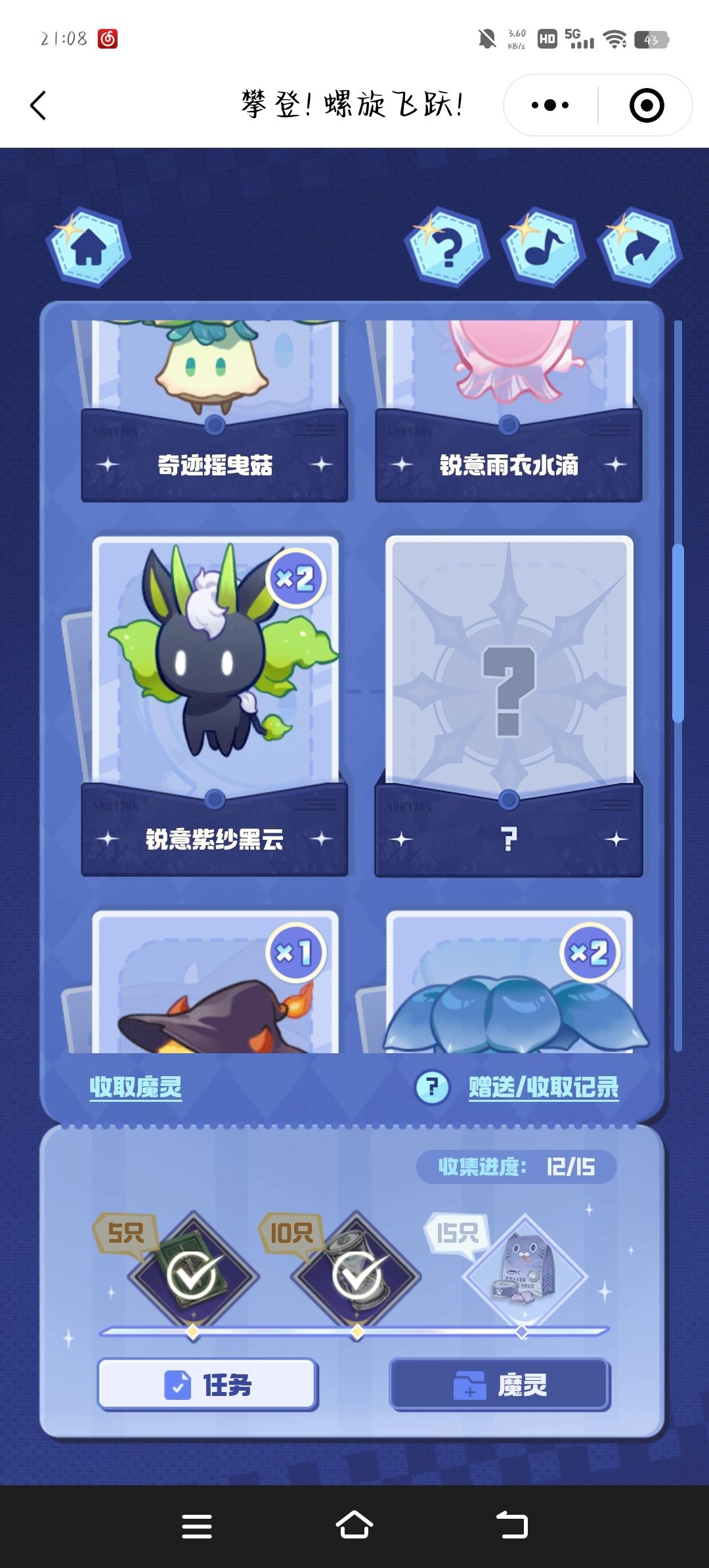Open the 任务 tasks button

coord(207,1385)
